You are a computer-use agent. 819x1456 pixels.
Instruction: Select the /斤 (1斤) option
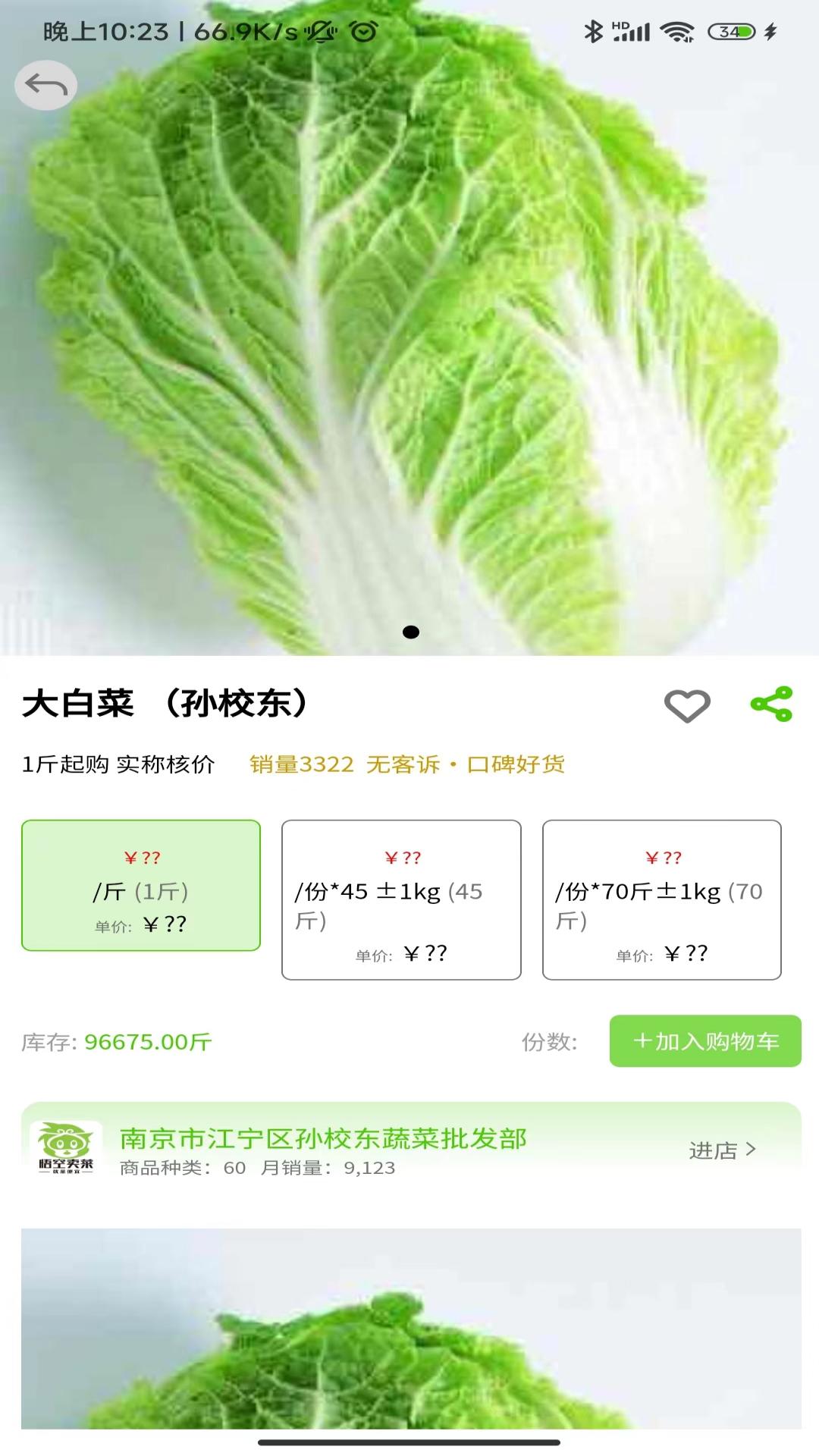141,885
